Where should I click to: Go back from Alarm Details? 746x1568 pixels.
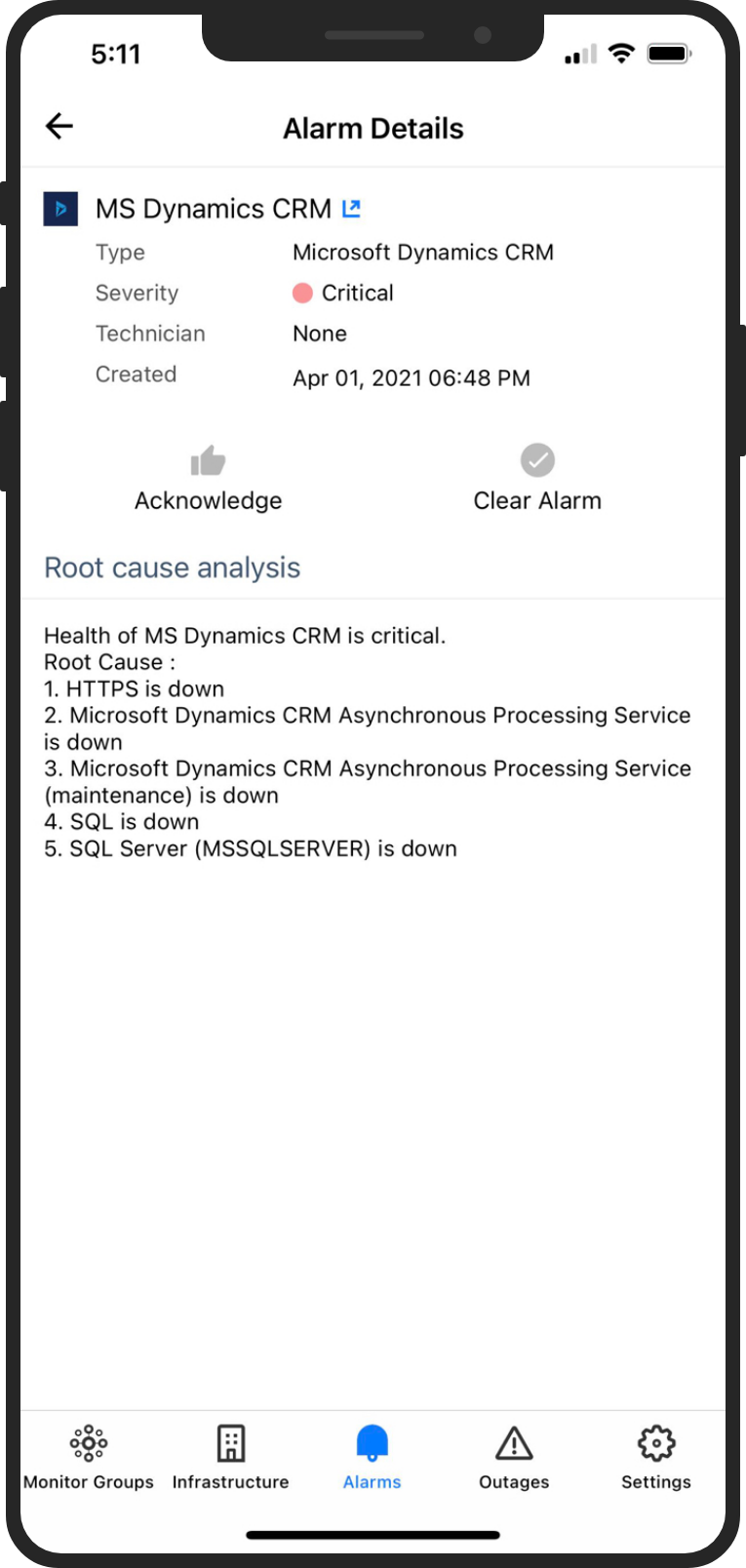(59, 126)
